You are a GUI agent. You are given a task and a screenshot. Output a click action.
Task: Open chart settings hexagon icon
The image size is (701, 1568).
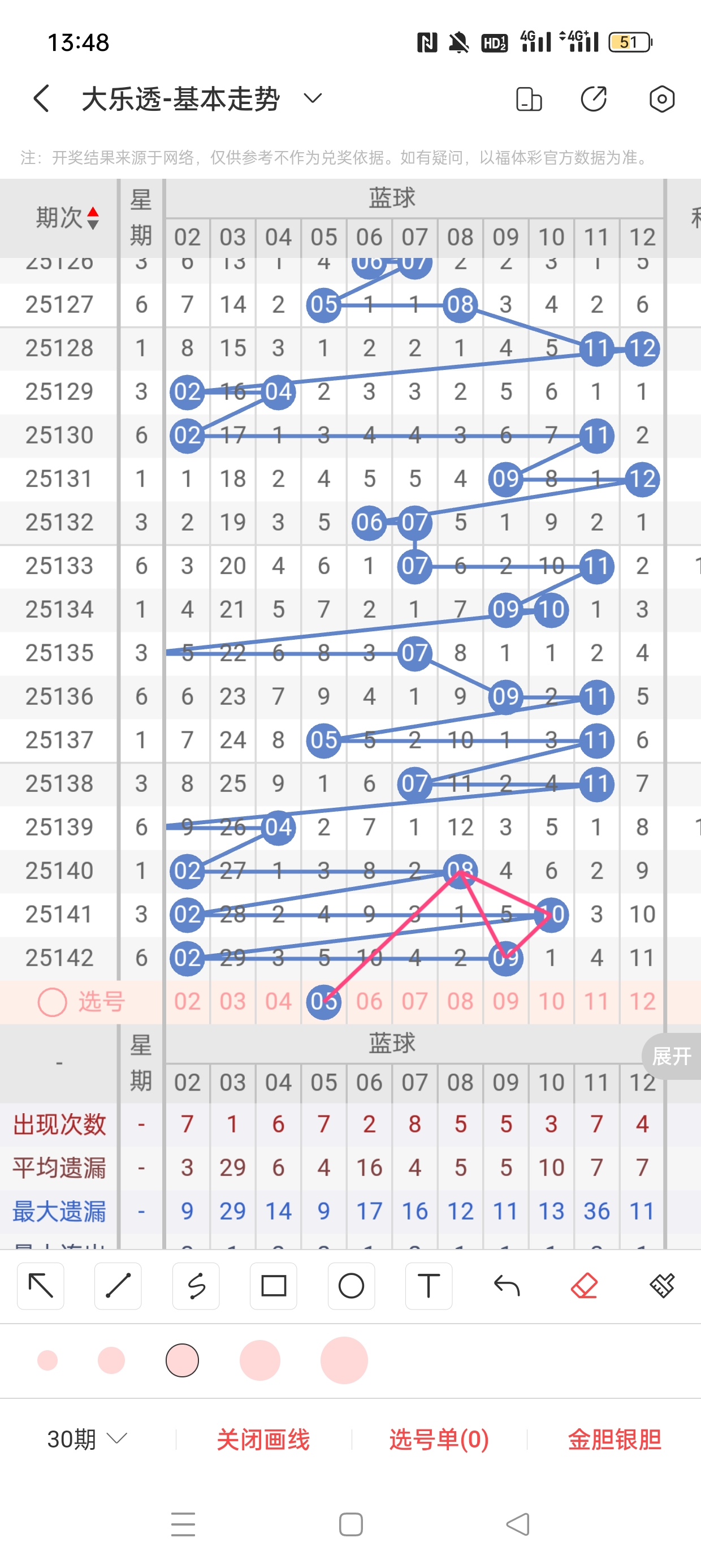pos(661,98)
